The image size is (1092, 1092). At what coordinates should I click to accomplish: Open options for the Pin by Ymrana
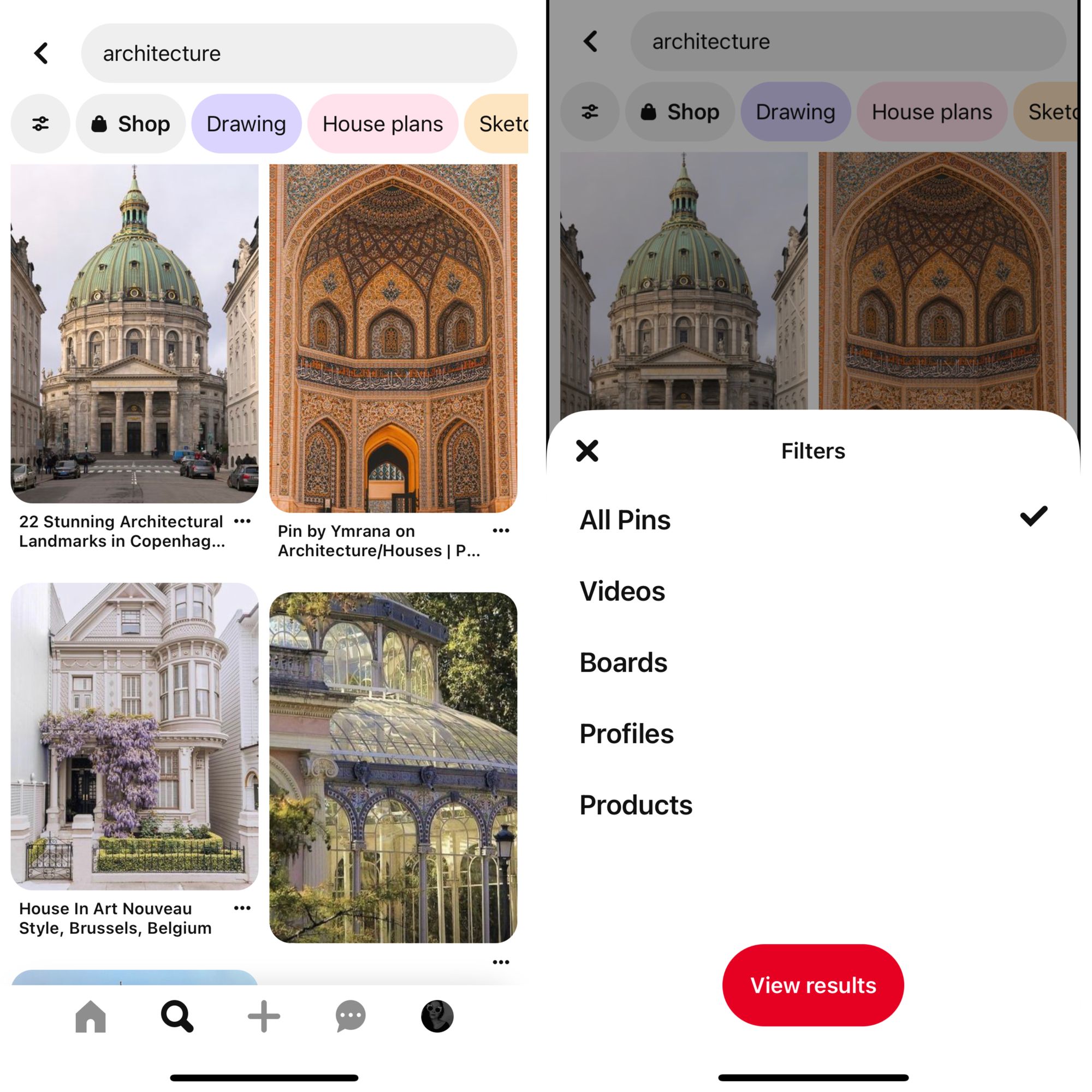tap(501, 531)
